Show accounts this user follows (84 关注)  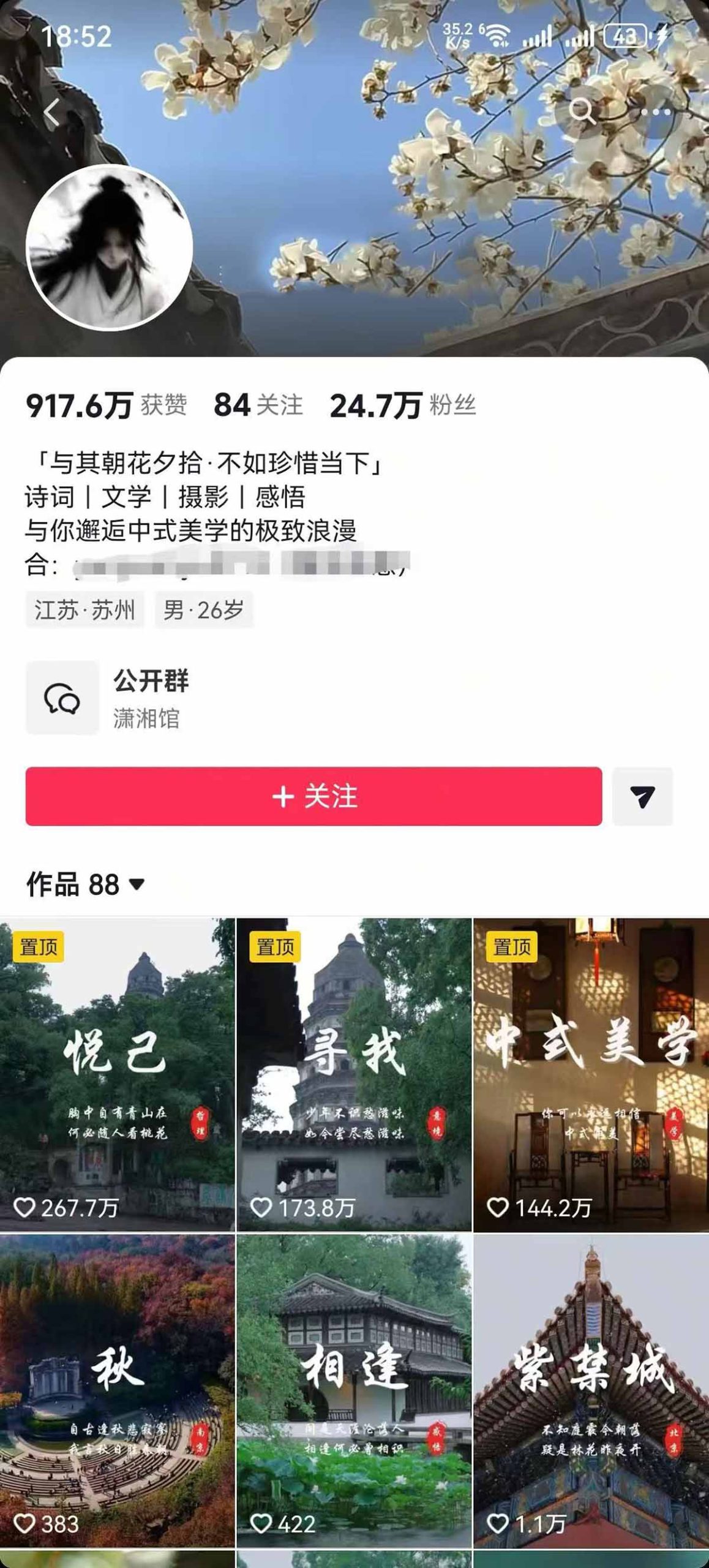click(x=258, y=405)
